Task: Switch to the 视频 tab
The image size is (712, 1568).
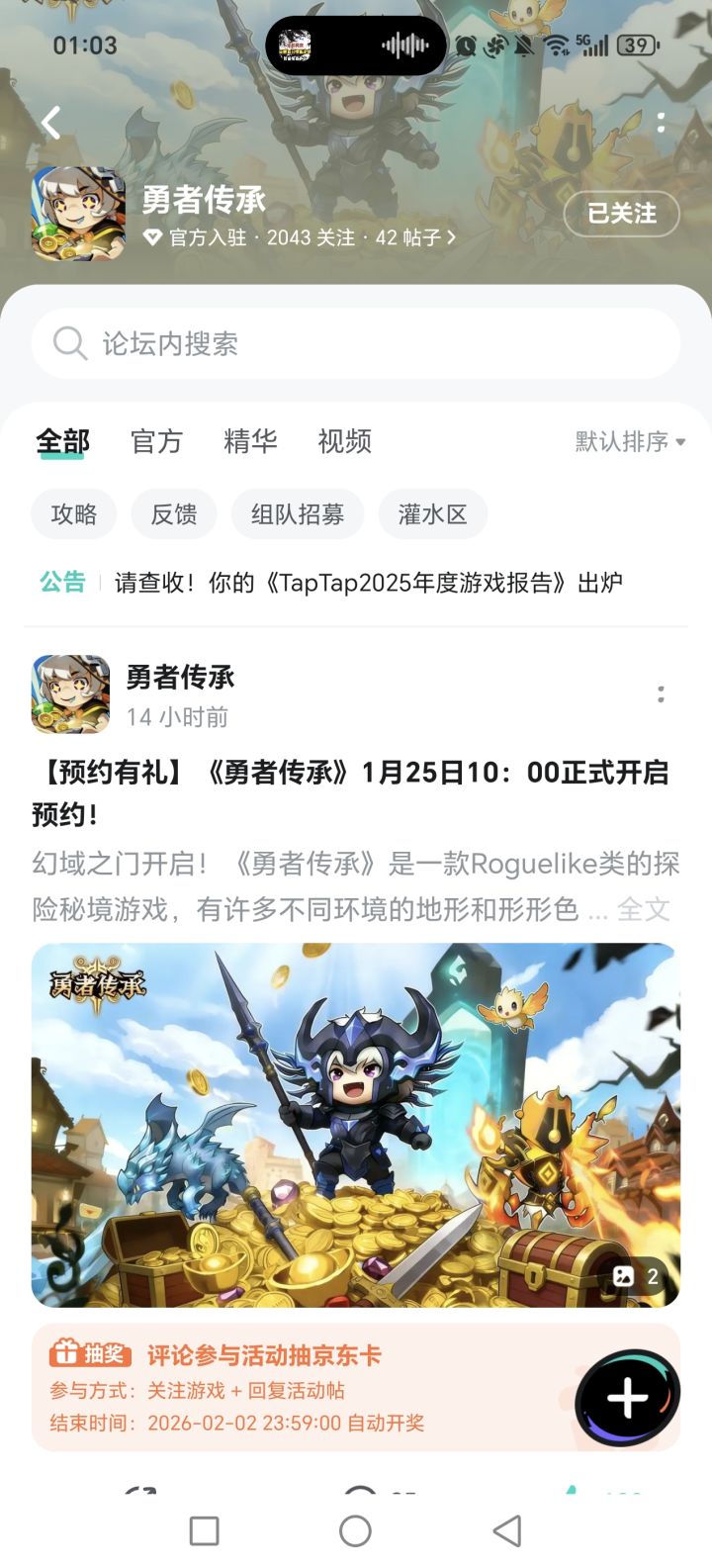Action: pos(343,441)
